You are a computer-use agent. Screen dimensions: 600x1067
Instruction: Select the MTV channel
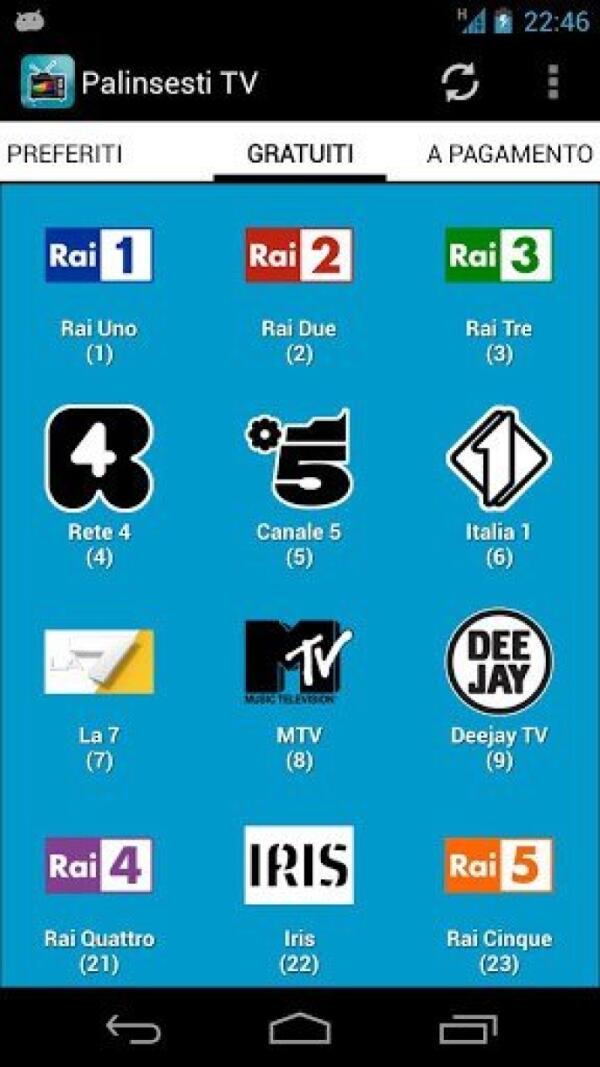(299, 662)
